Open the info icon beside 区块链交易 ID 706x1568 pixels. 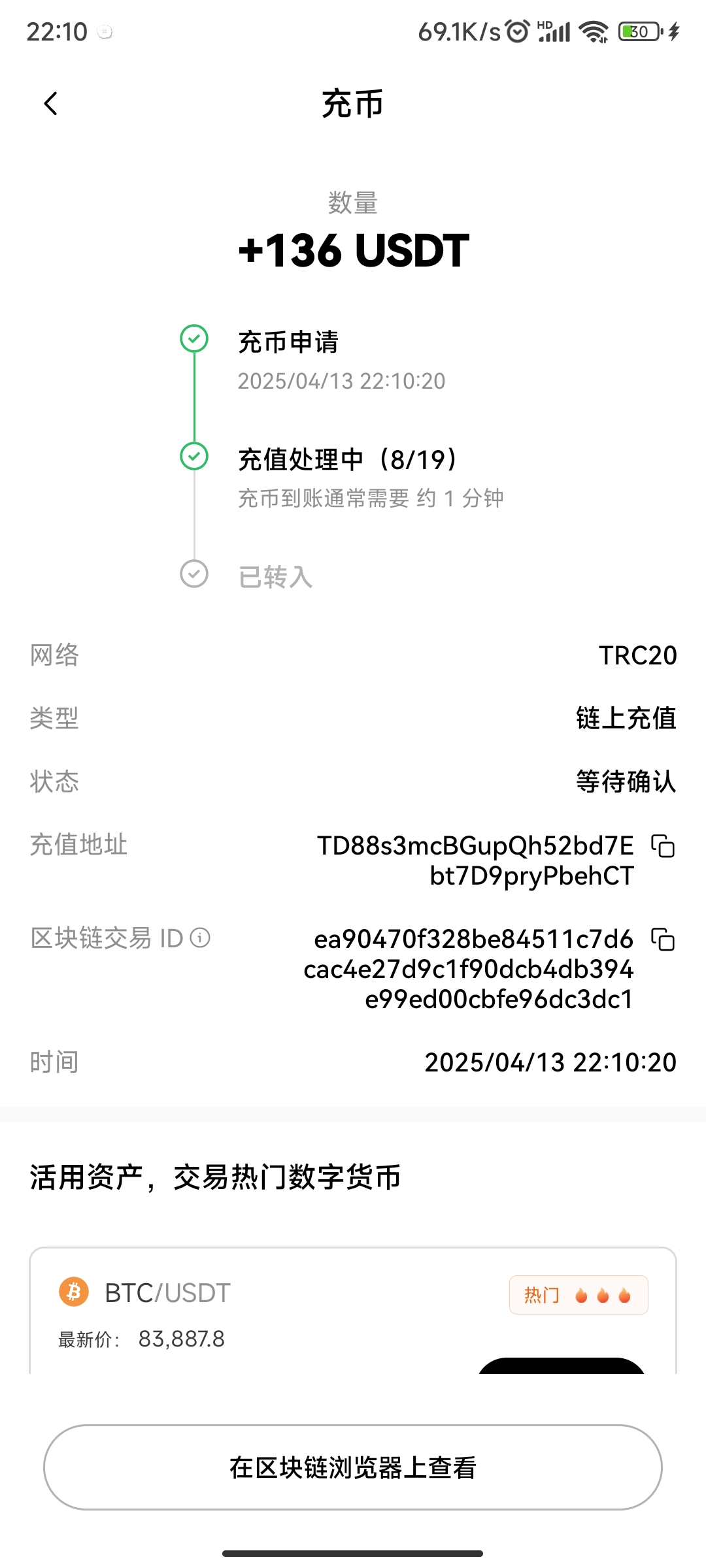pyautogui.click(x=200, y=938)
